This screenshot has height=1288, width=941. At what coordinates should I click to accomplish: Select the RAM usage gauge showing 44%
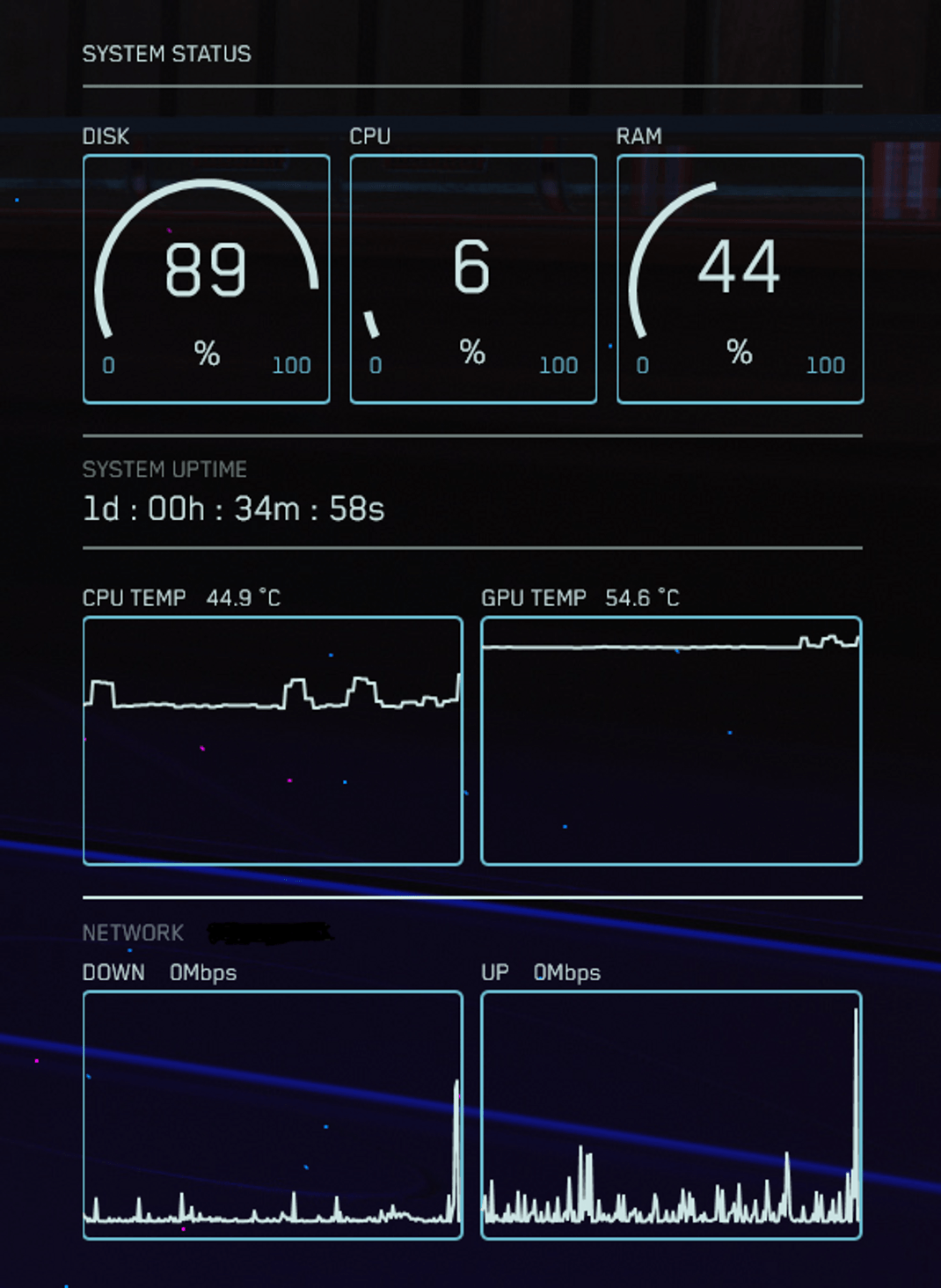pyautogui.click(x=740, y=277)
